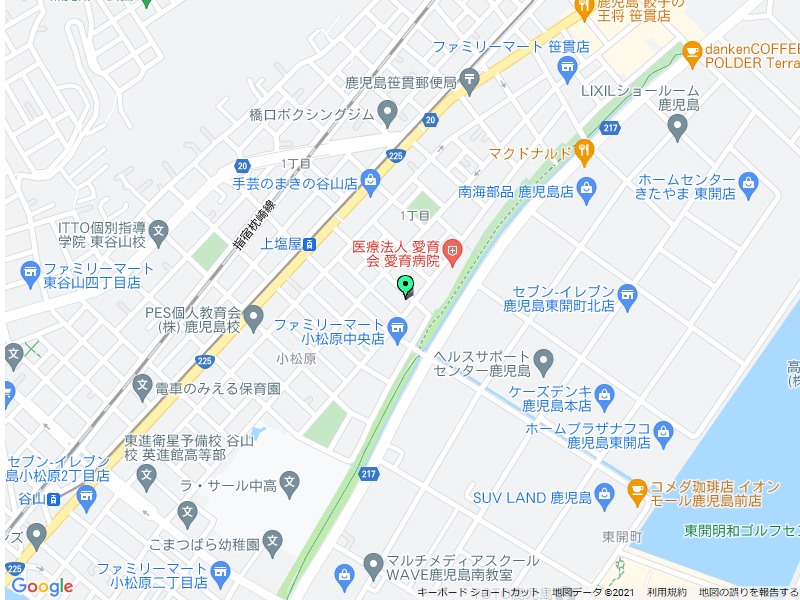Open ファミリーマート 笹貫店 place marker
800x600 pixels.
coord(568,69)
